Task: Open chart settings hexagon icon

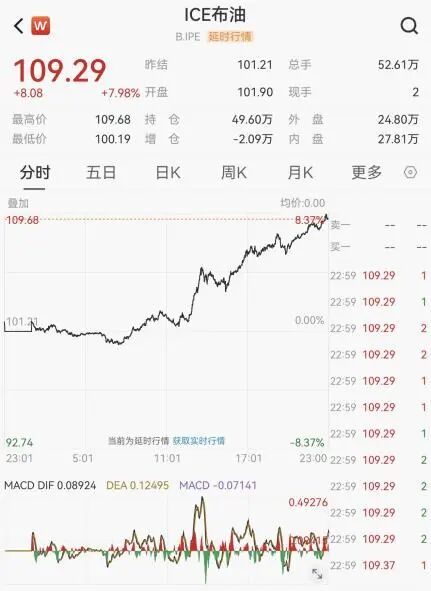Action: [410, 173]
